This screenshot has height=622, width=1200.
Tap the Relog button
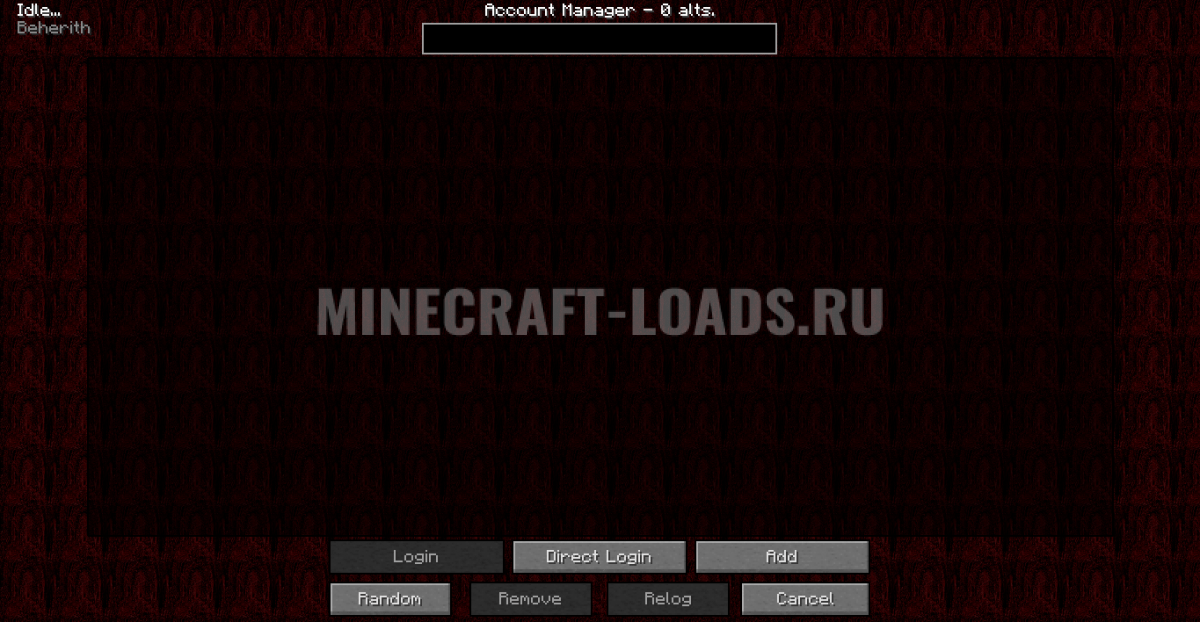coord(667,599)
